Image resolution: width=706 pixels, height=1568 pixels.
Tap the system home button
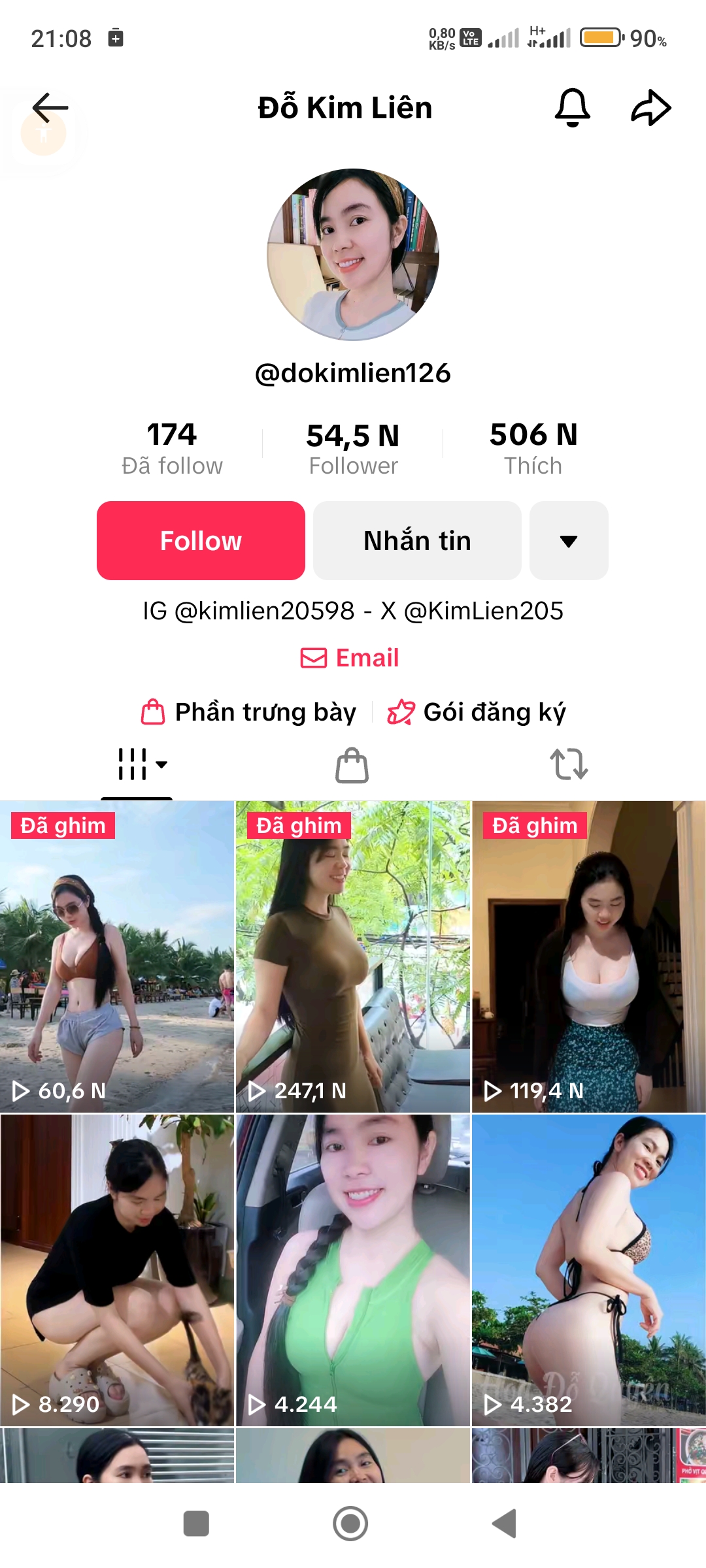click(x=350, y=1524)
